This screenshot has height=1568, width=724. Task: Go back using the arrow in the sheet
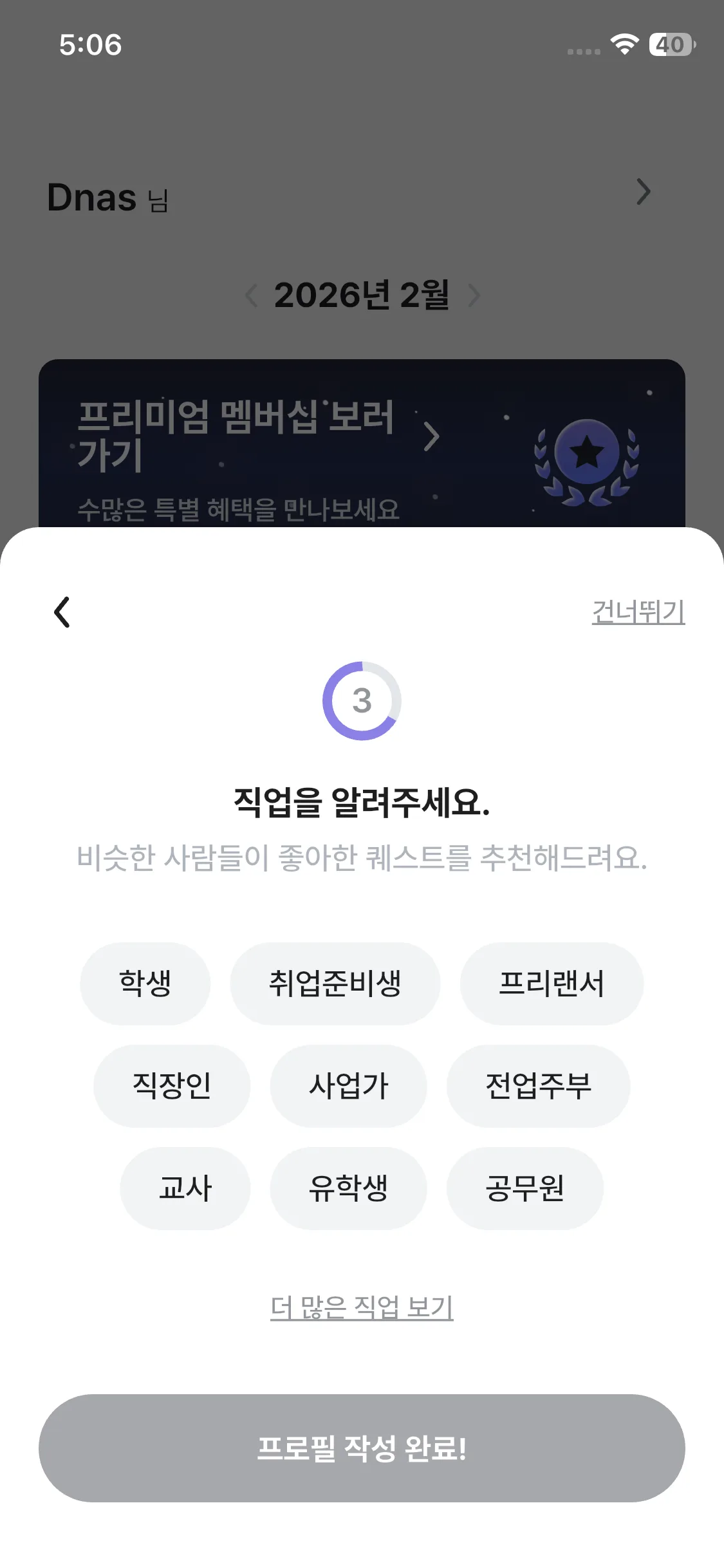pos(62,612)
